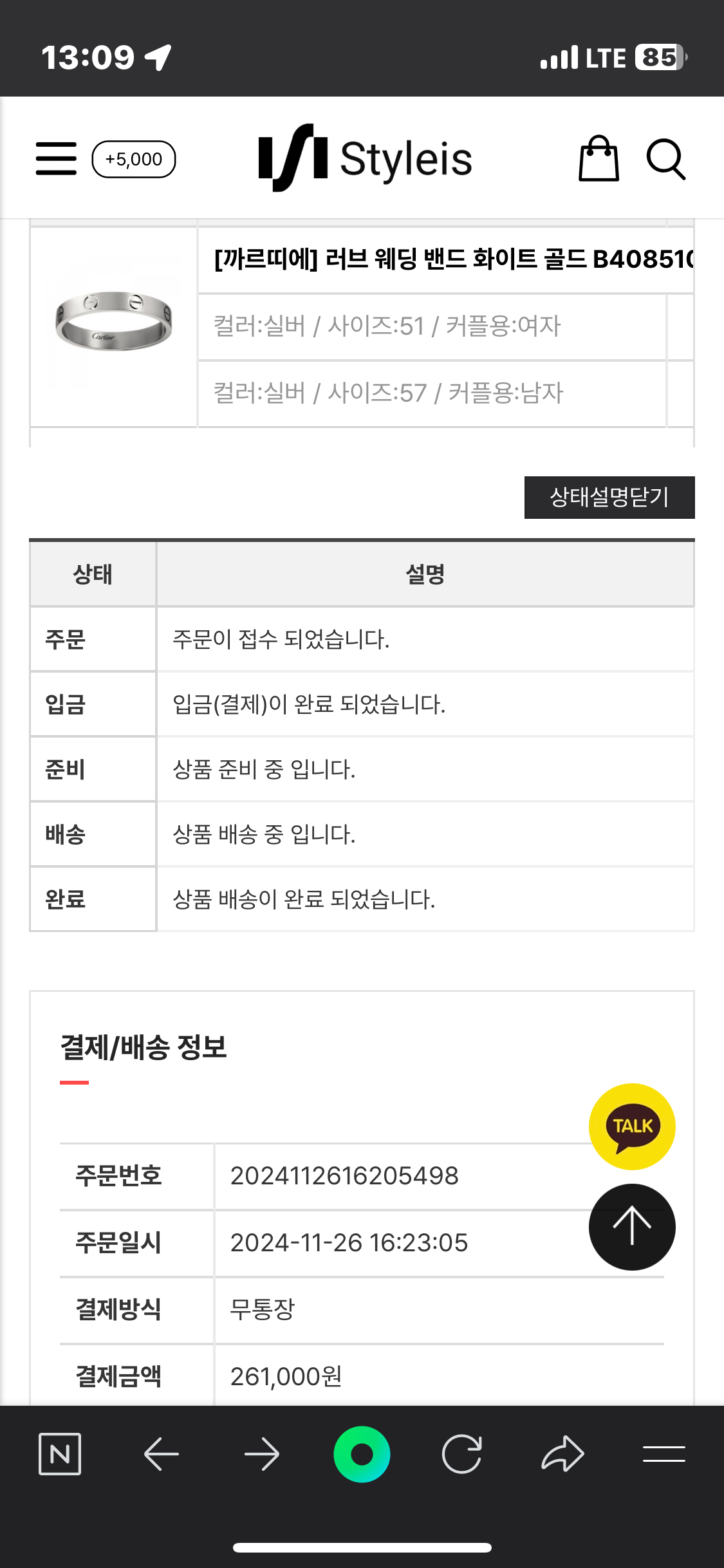The image size is (724, 1568).
Task: Go forward in browser history
Action: (x=262, y=1453)
